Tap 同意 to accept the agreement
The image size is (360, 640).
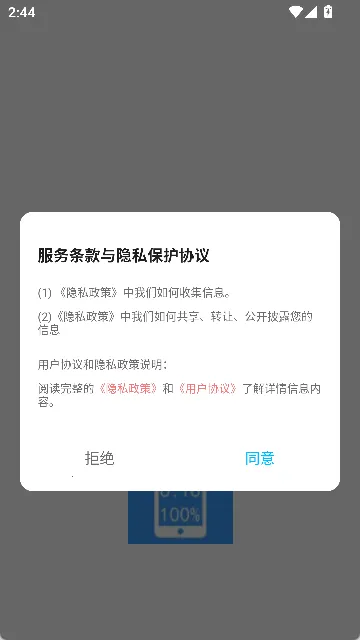click(x=260, y=458)
